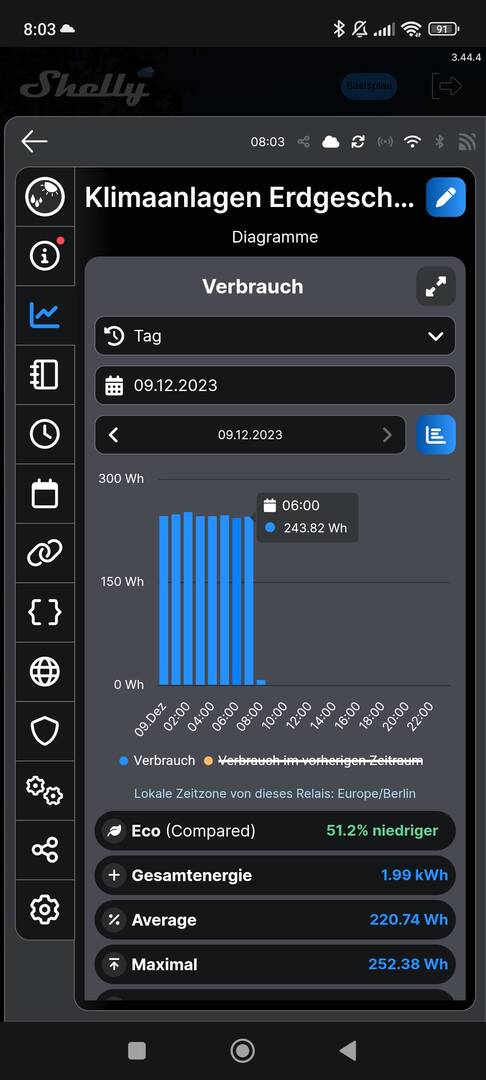Open the shield security tab
This screenshot has width=486, height=1080.
click(45, 731)
